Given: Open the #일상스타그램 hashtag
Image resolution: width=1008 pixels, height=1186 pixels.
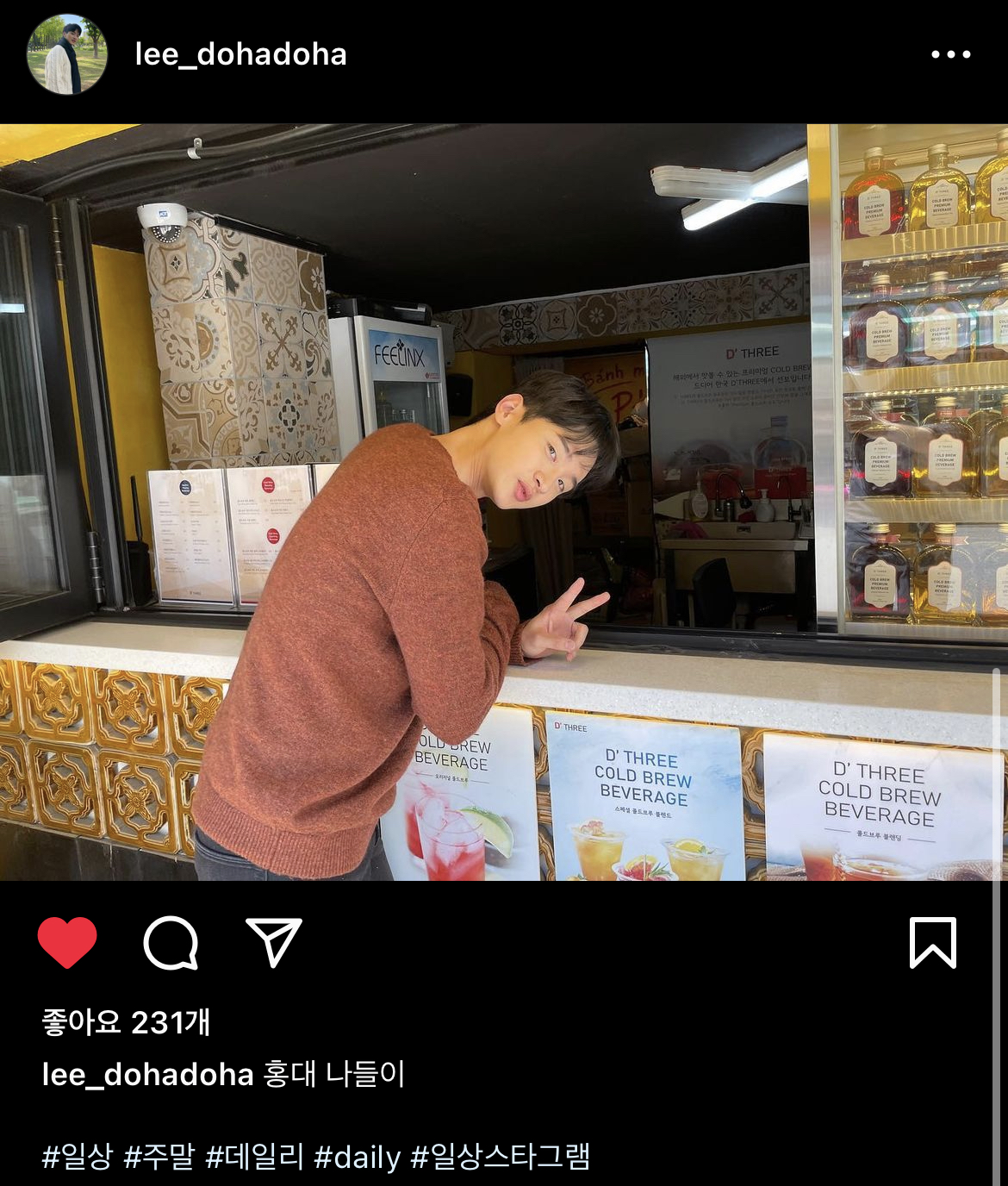Looking at the screenshot, I should pos(501,1156).
